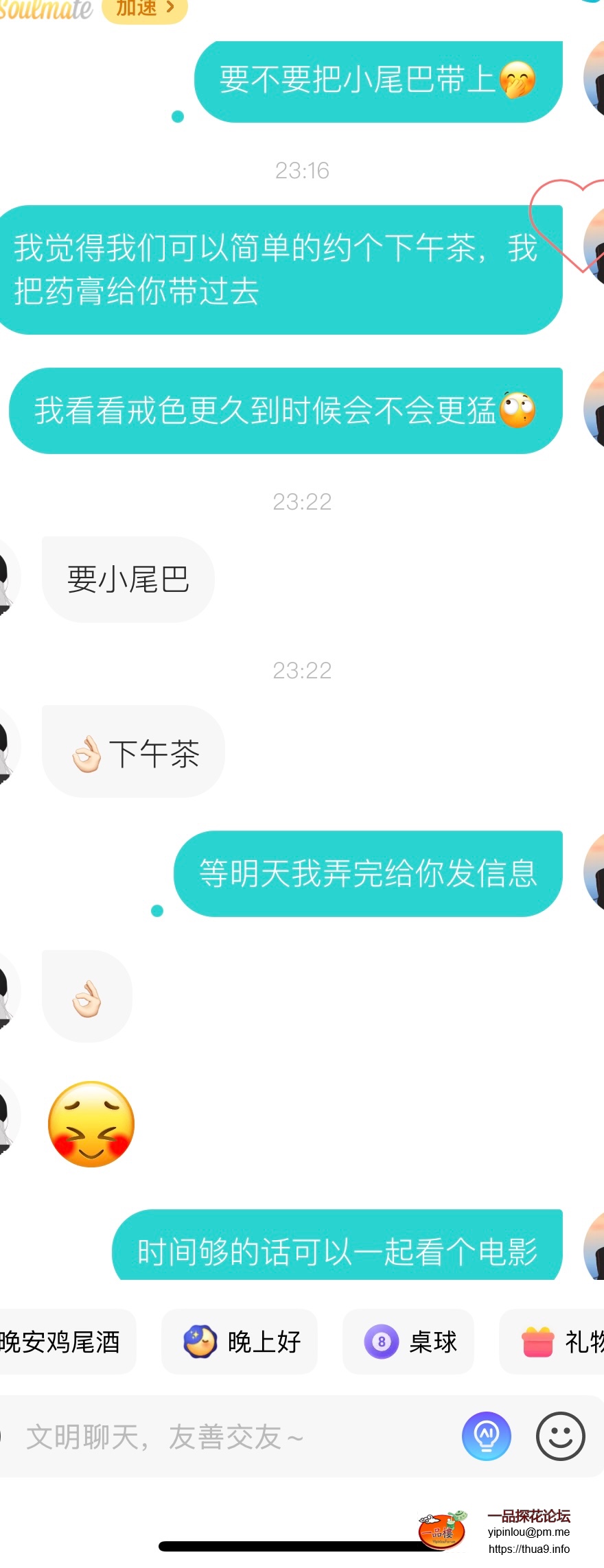The width and height of the screenshot is (604, 1568).
Task: Focus the 文明聊天 message input field
Action: pos(226,1436)
